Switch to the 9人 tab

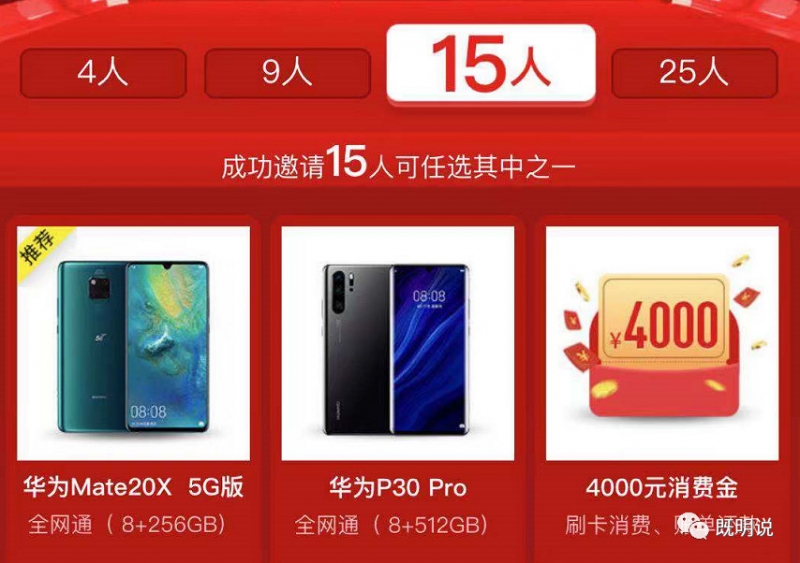287,72
